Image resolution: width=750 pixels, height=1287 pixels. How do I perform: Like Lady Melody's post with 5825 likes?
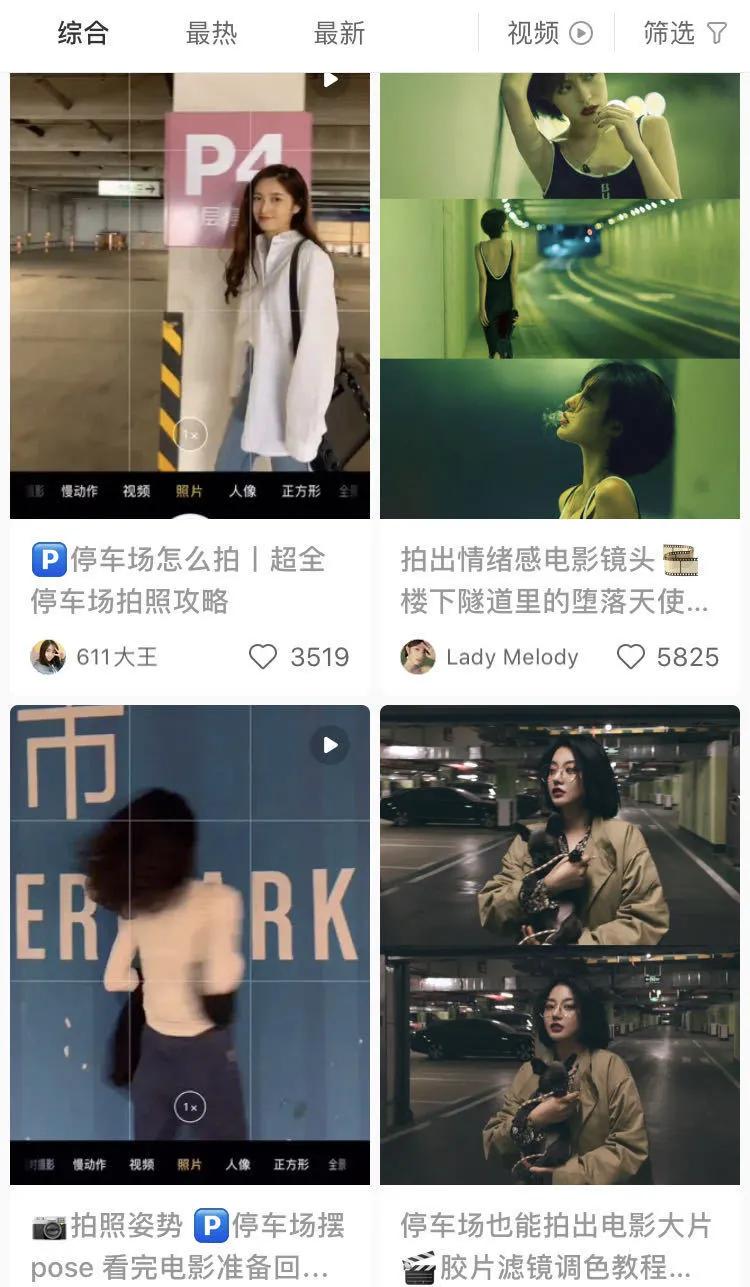631,657
